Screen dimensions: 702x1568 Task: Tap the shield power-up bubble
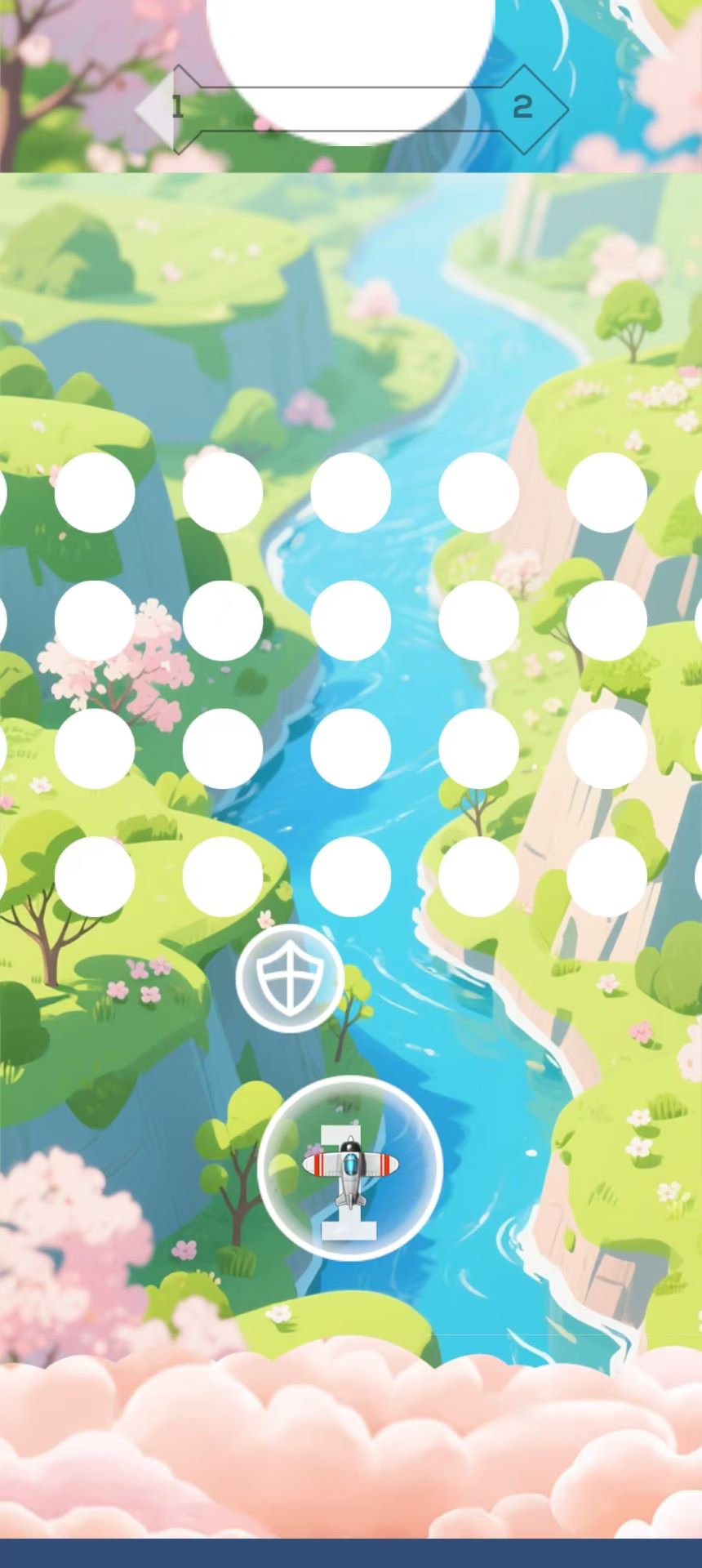click(288, 978)
